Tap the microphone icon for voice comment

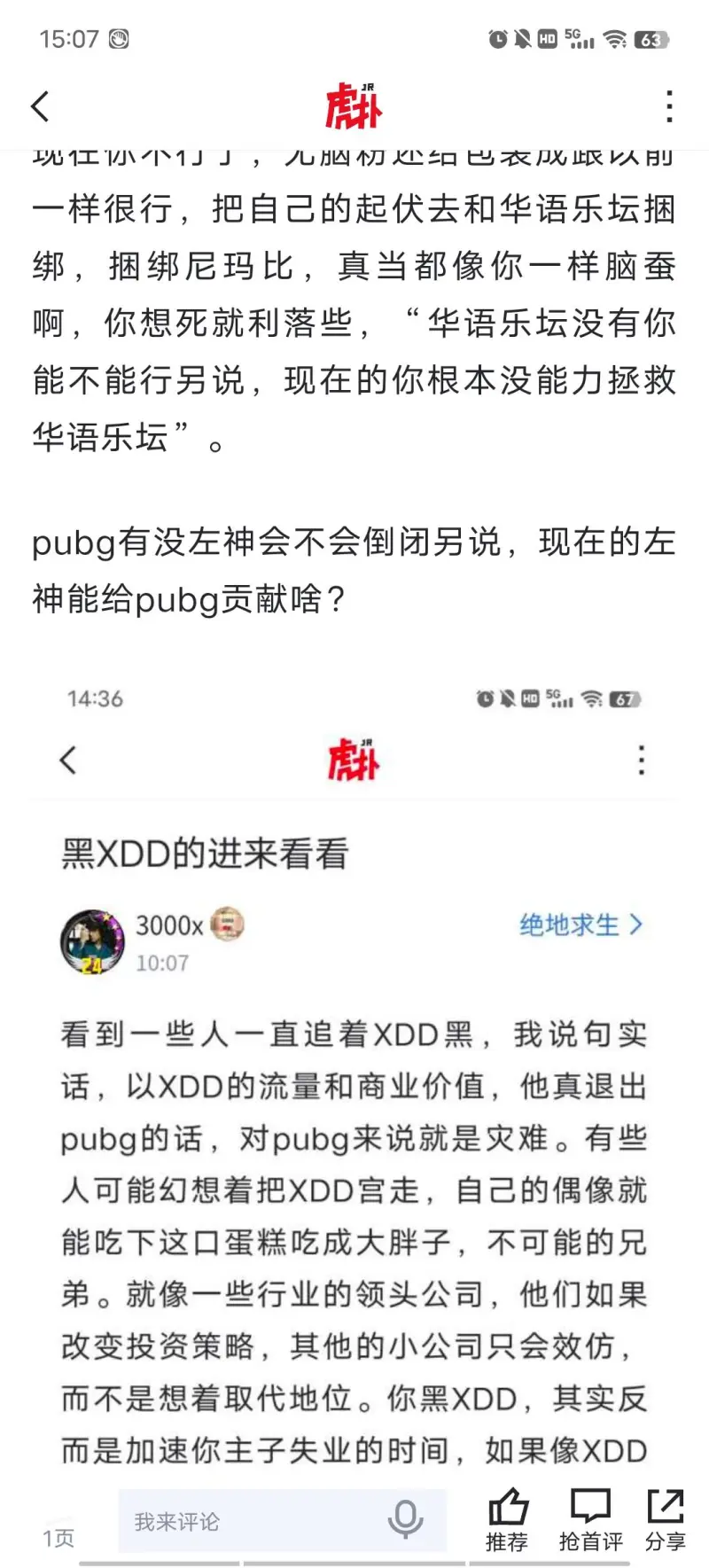coord(405,1520)
